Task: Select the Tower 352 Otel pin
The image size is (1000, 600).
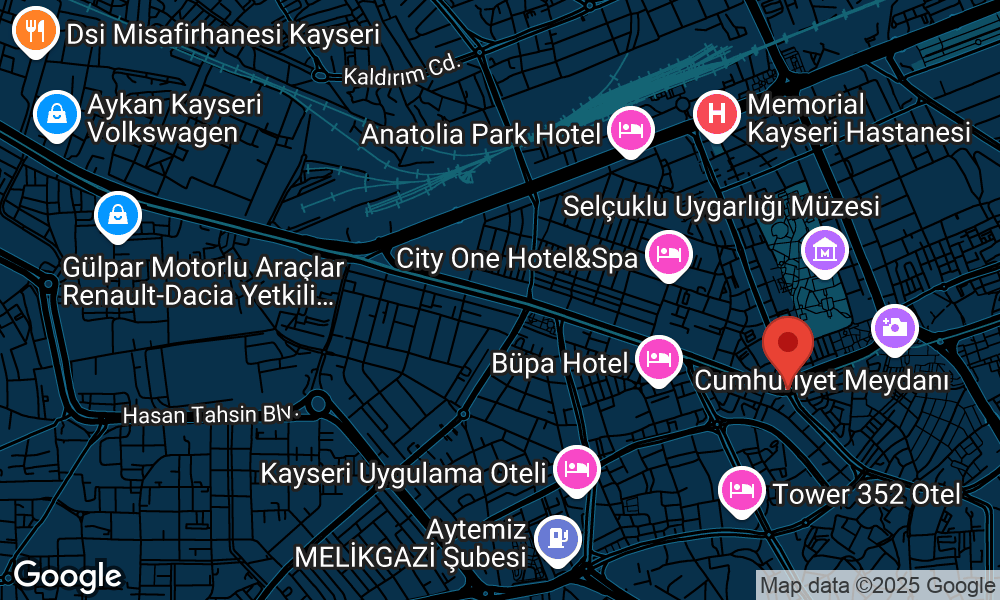Action: point(741,490)
